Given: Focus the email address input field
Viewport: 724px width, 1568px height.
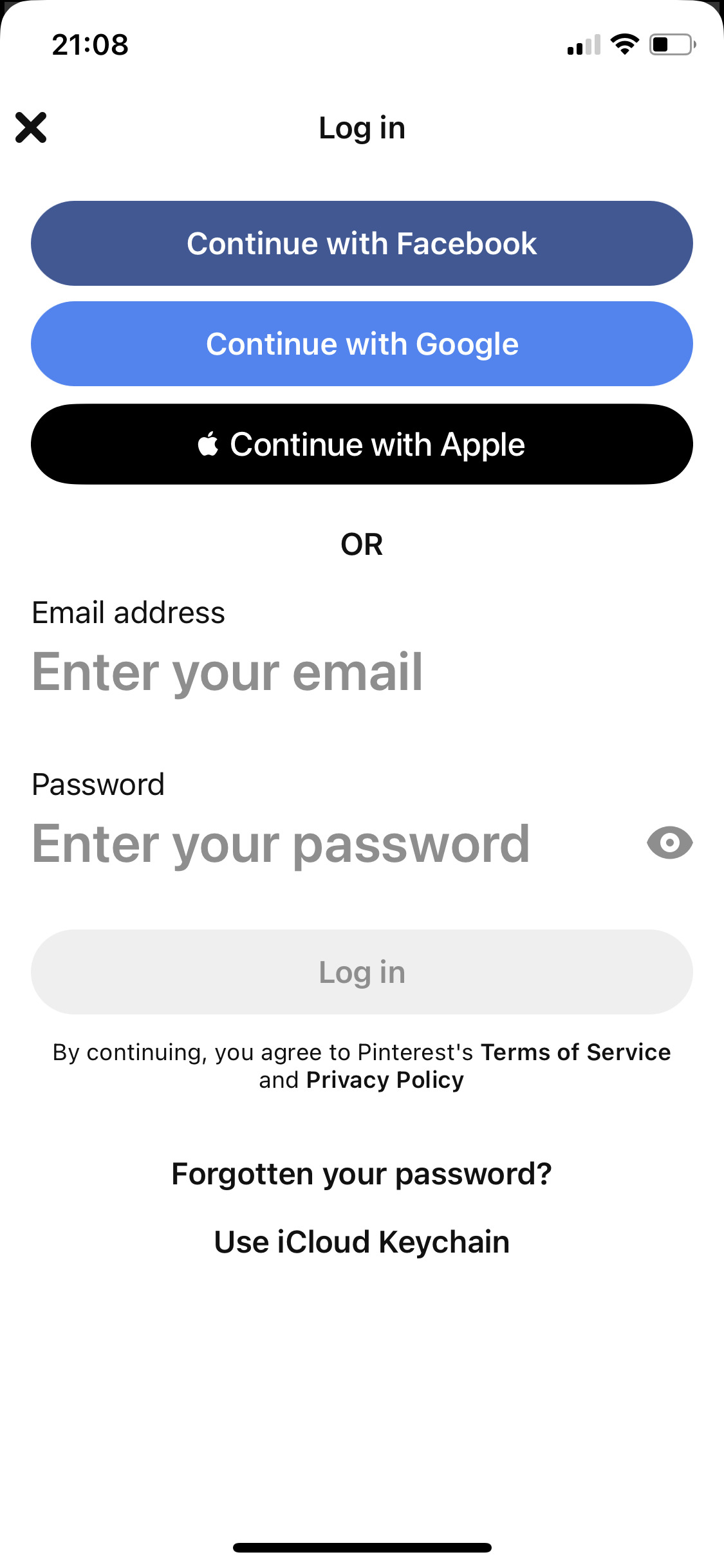Looking at the screenshot, I should [x=257, y=672].
